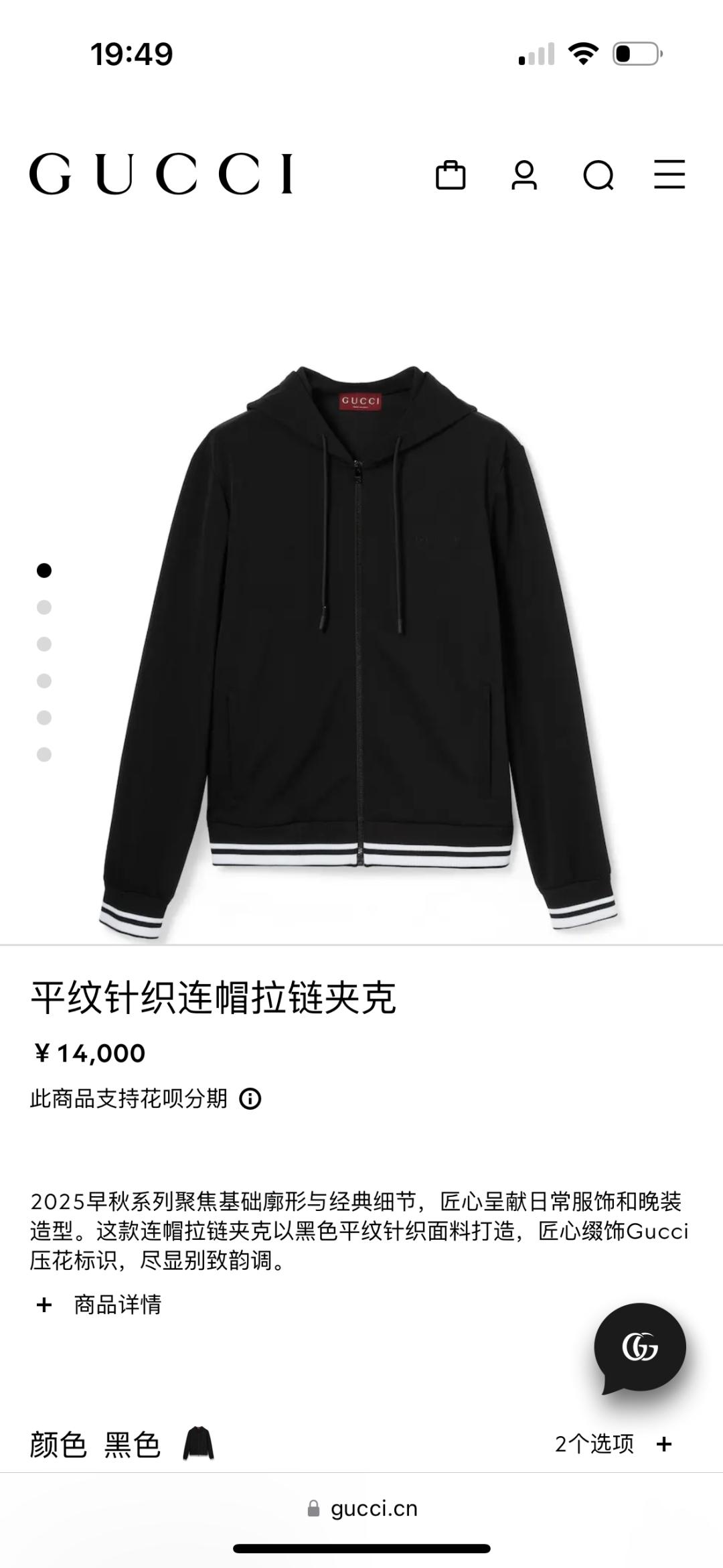The height and width of the screenshot is (1568, 723).
Task: Open the hamburger menu
Action: coord(669,175)
